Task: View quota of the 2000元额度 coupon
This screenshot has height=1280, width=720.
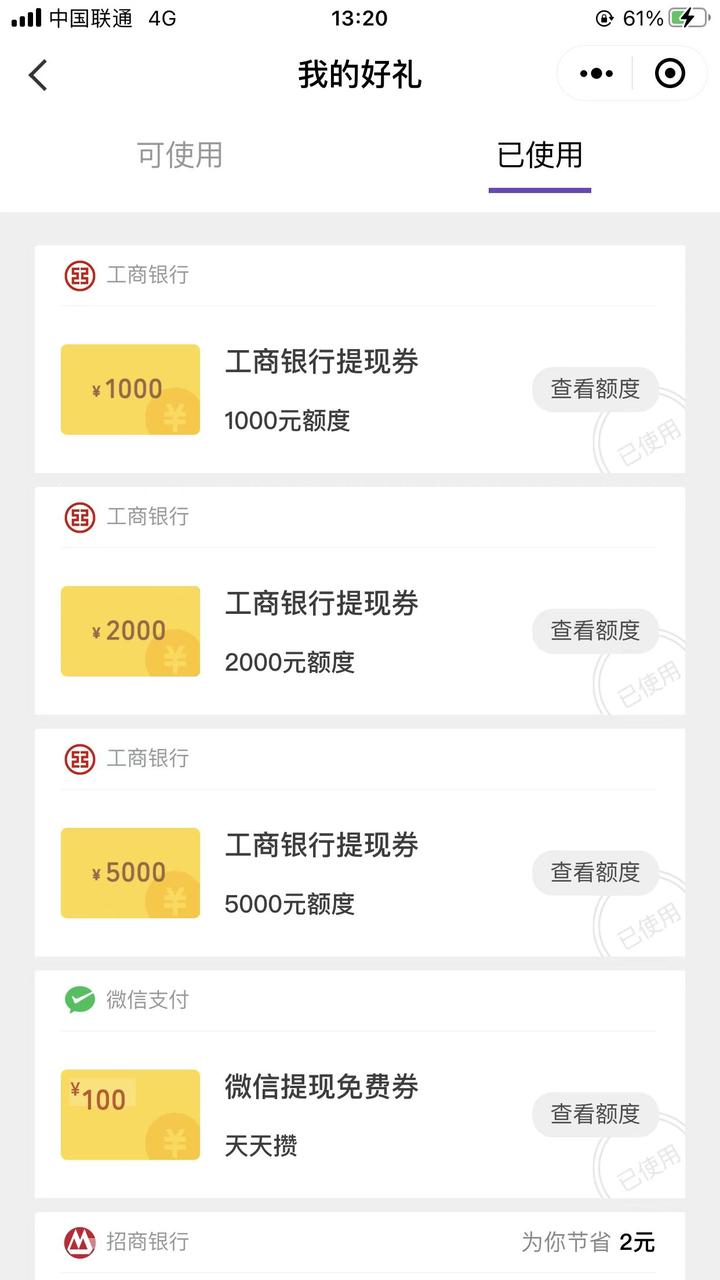Action: point(595,631)
